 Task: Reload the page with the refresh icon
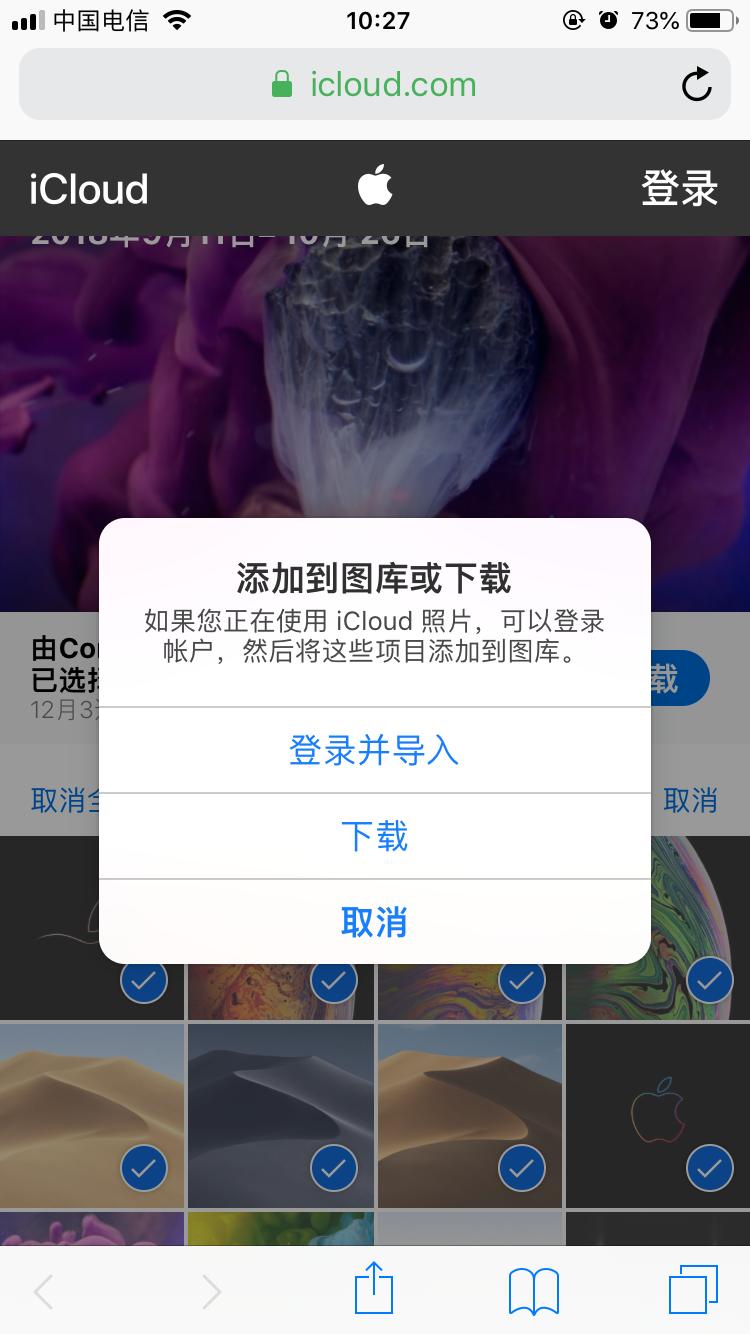pos(697,84)
